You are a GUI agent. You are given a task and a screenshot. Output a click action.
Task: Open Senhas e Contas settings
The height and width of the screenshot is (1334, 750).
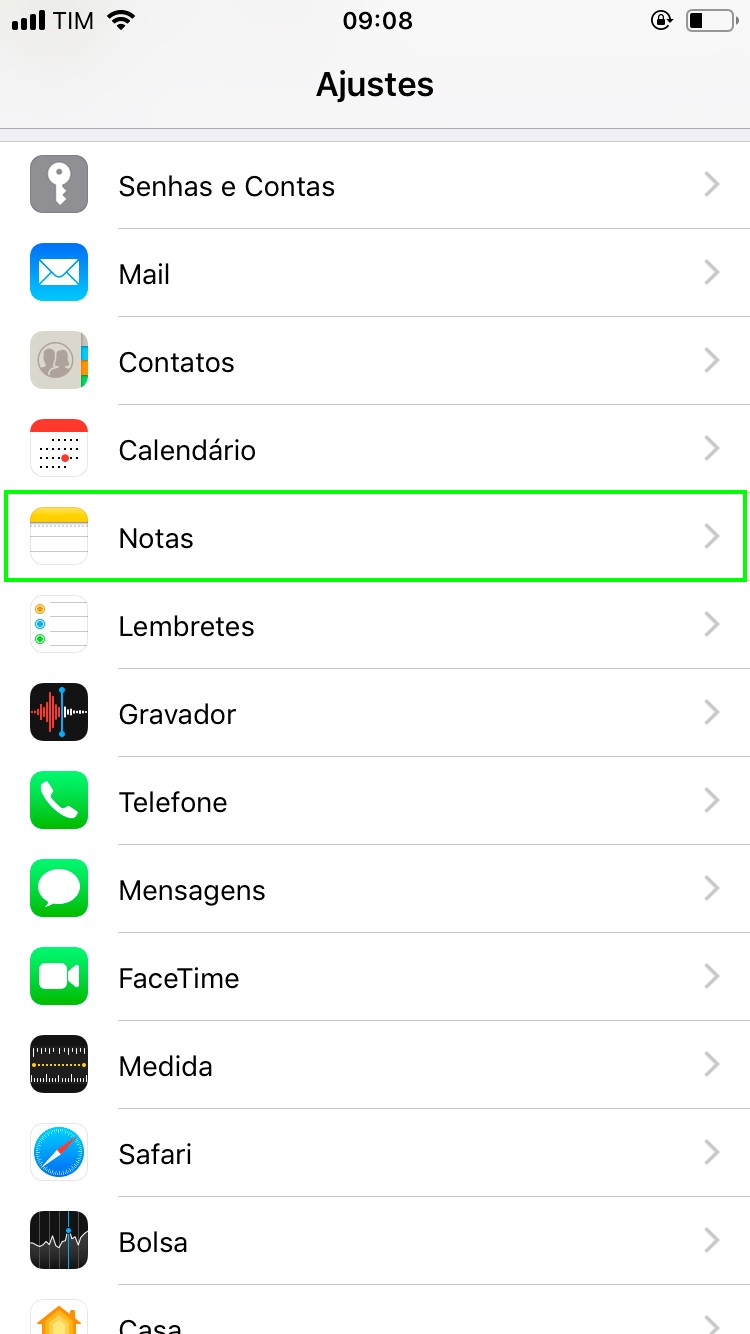375,186
